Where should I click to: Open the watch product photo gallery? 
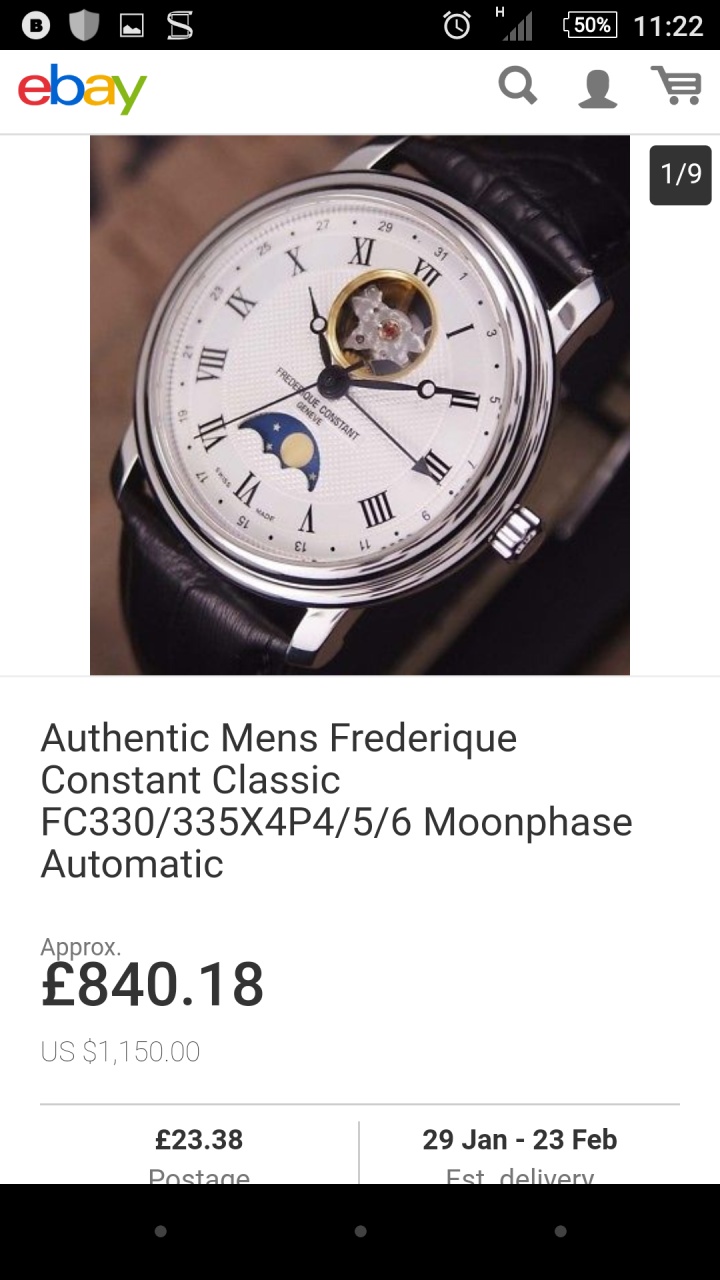tap(360, 405)
